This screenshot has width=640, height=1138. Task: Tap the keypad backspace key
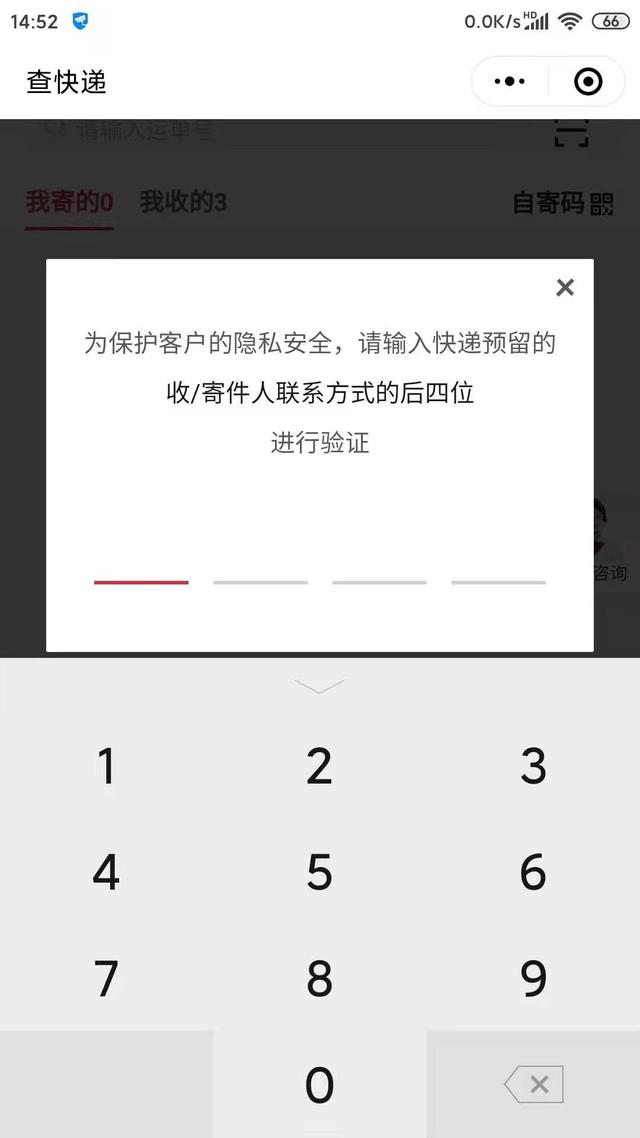(533, 1084)
